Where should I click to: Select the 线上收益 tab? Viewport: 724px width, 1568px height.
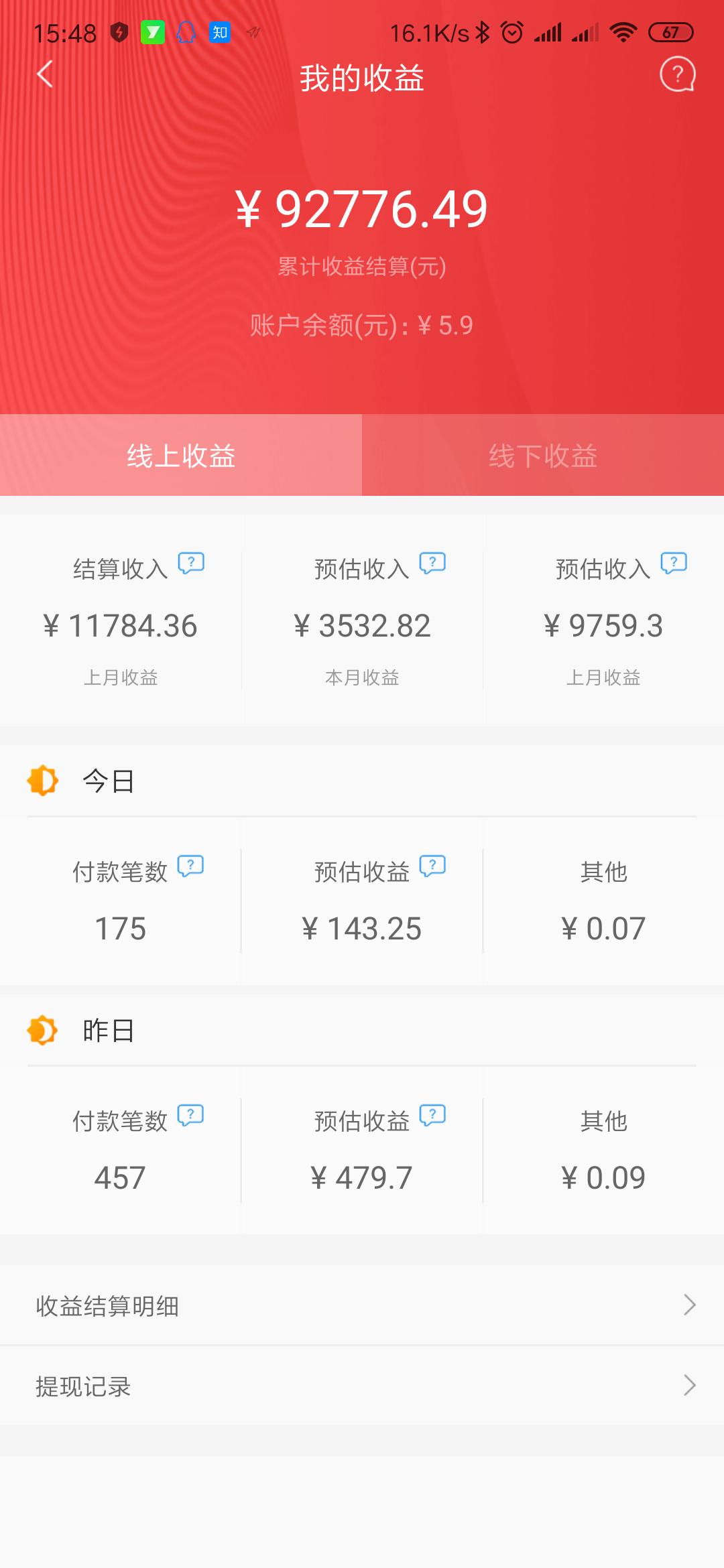[x=181, y=454]
